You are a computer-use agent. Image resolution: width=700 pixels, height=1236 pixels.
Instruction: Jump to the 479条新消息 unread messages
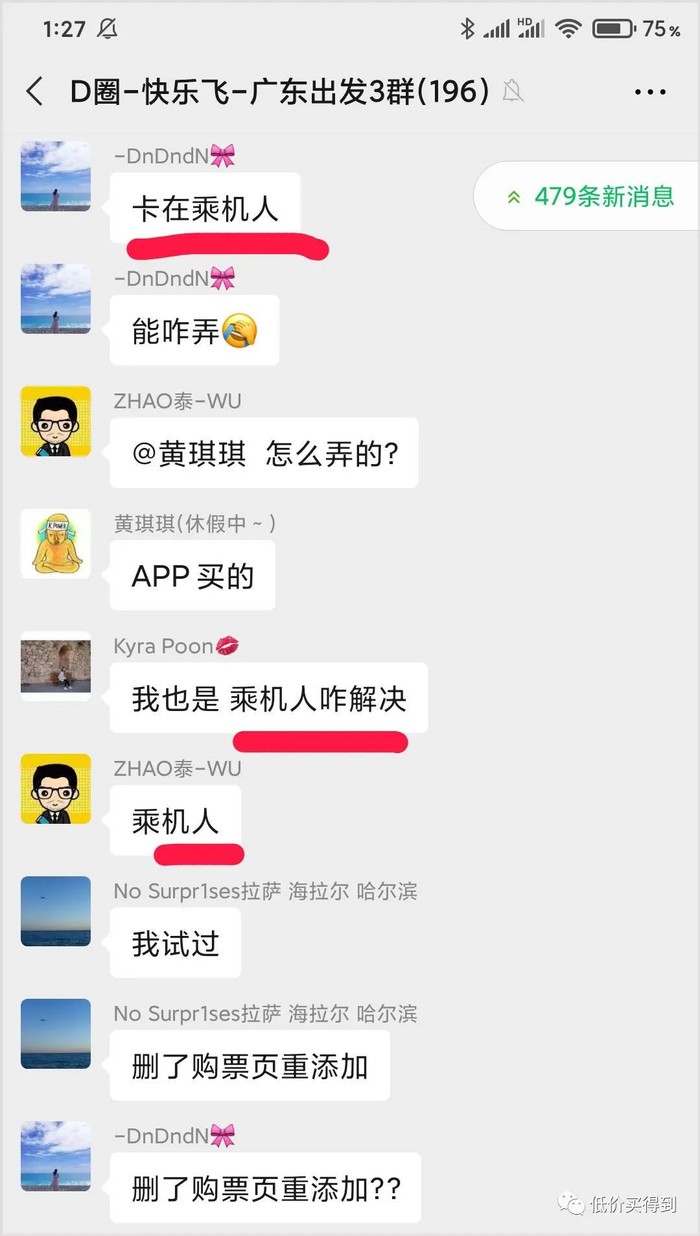pyautogui.click(x=590, y=196)
